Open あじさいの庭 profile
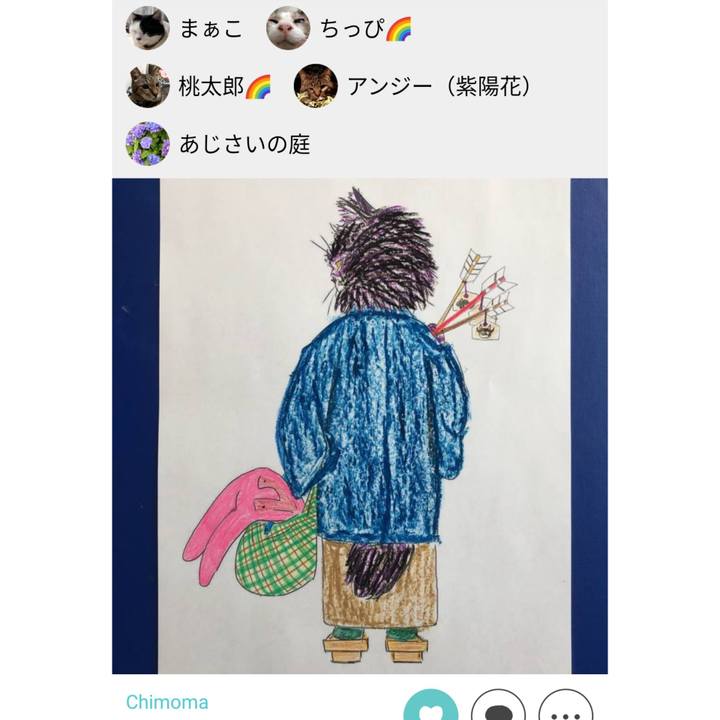 (x=219, y=144)
